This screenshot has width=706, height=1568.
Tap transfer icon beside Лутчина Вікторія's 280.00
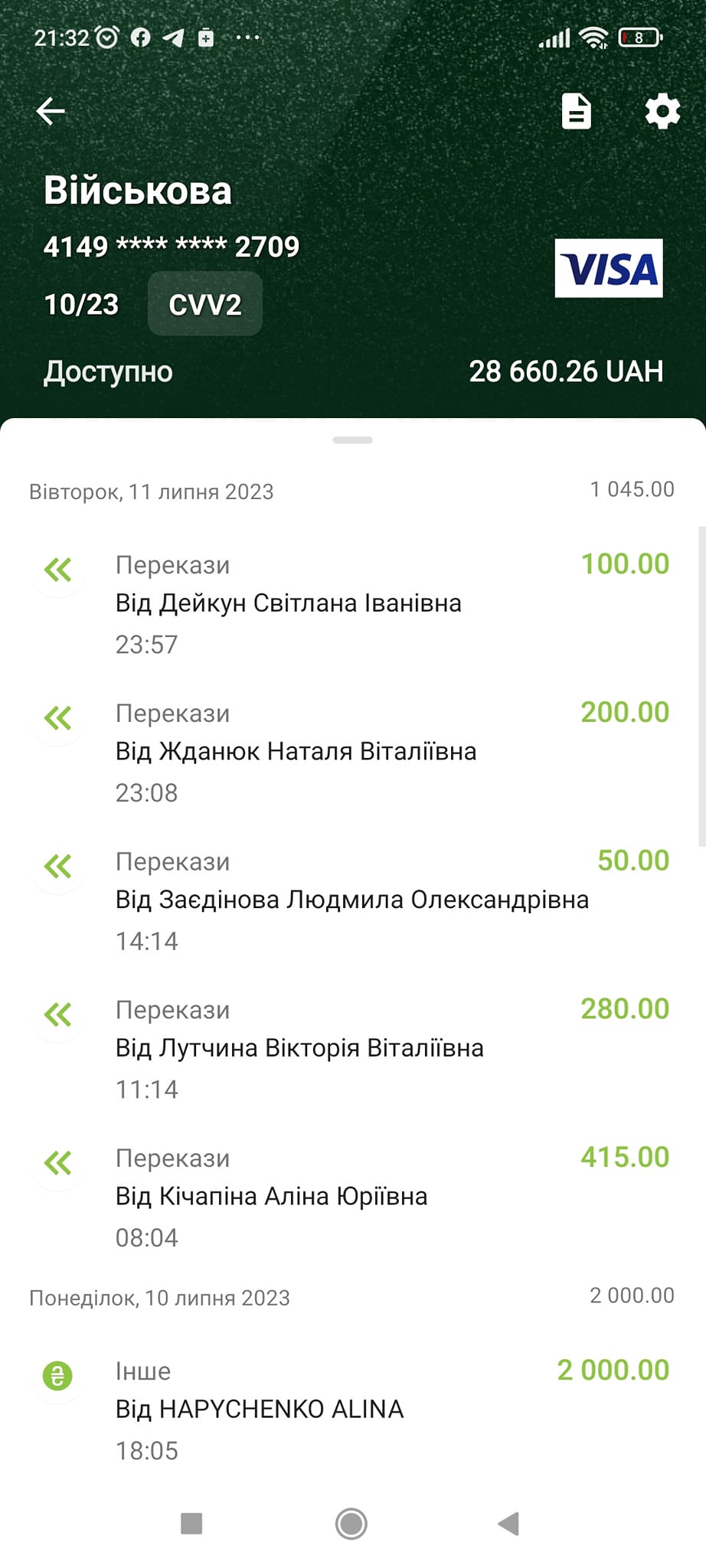tap(57, 1015)
